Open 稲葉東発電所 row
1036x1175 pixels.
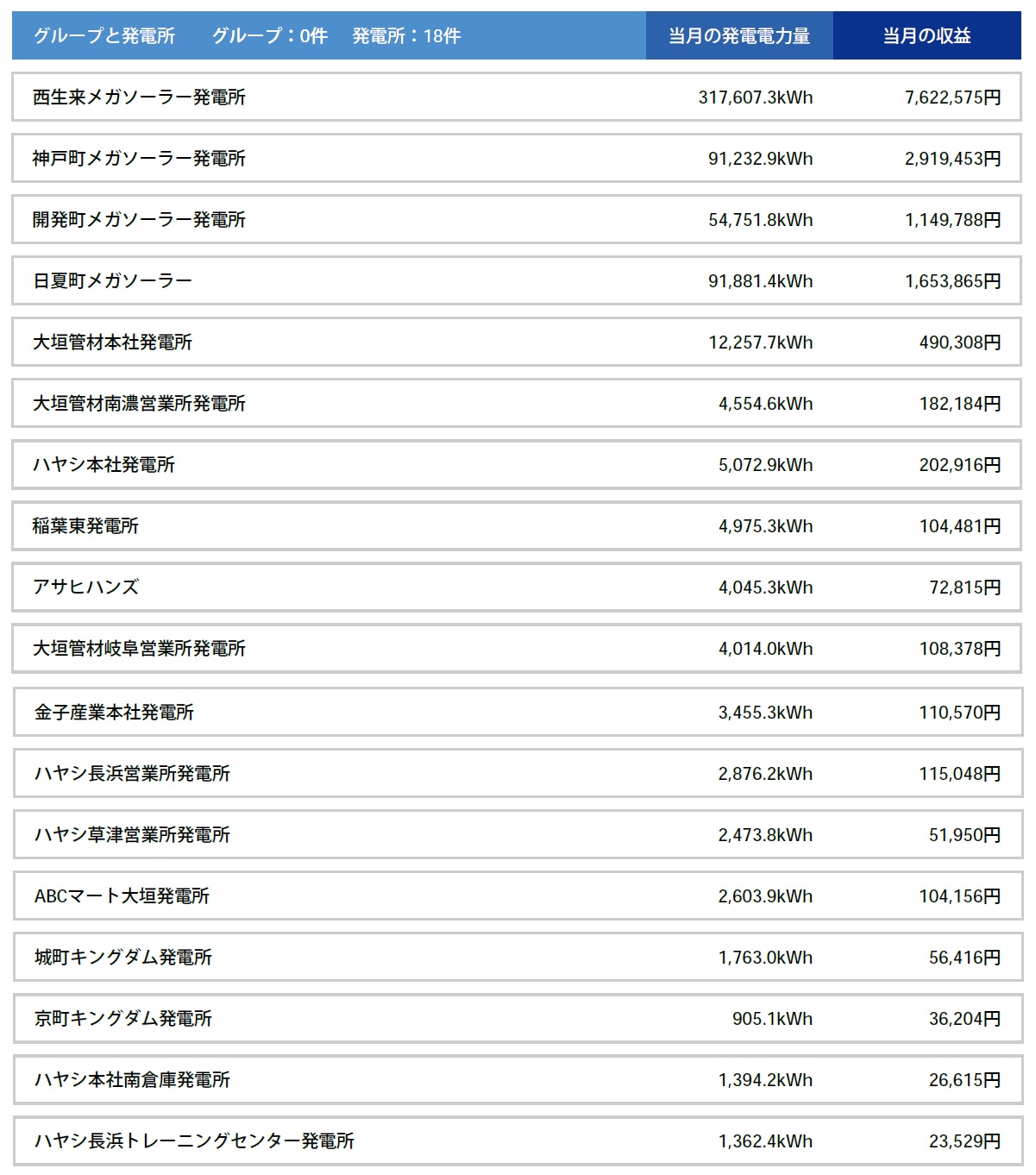pos(85,526)
